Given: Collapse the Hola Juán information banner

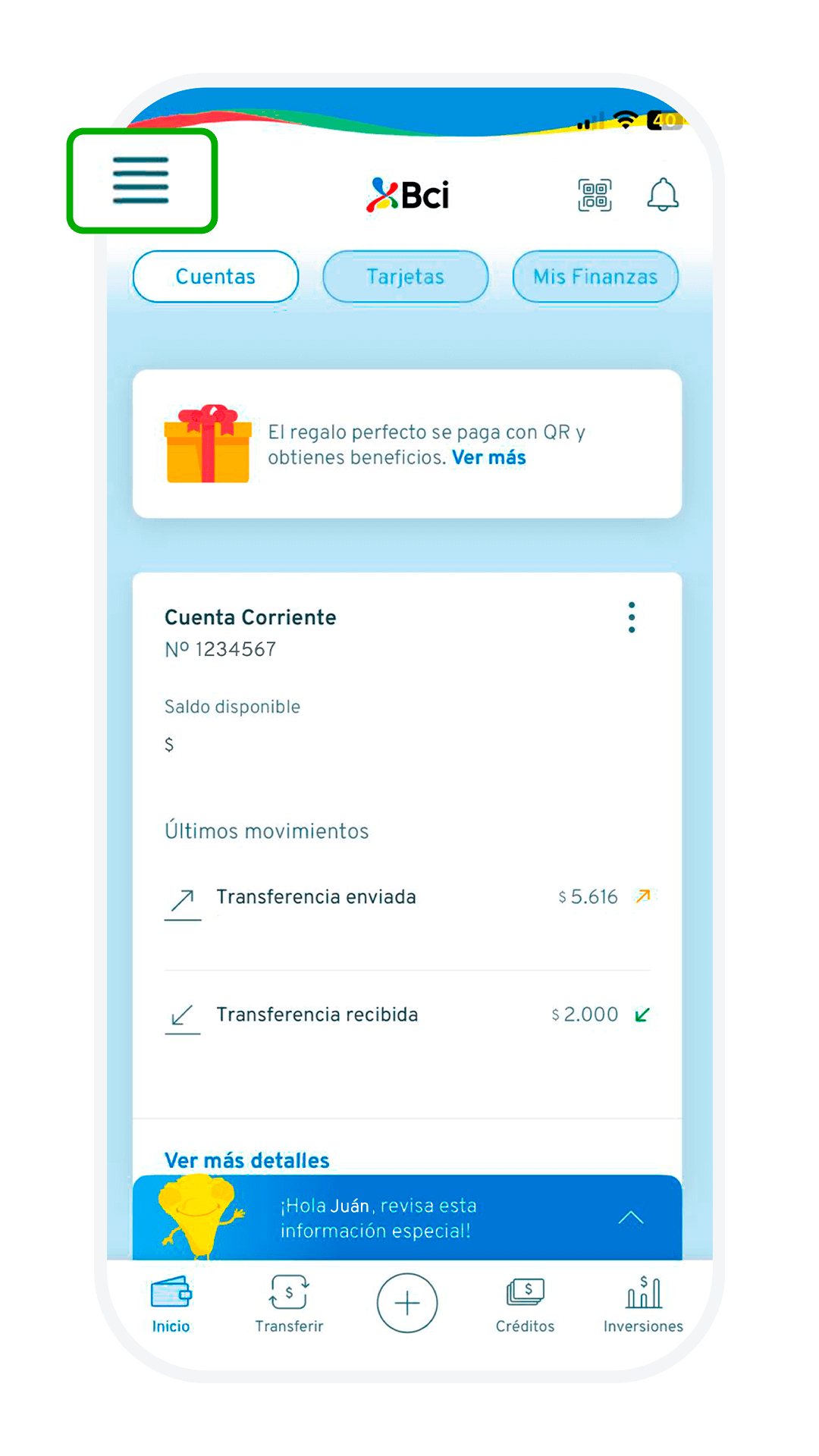Looking at the screenshot, I should [x=630, y=1217].
